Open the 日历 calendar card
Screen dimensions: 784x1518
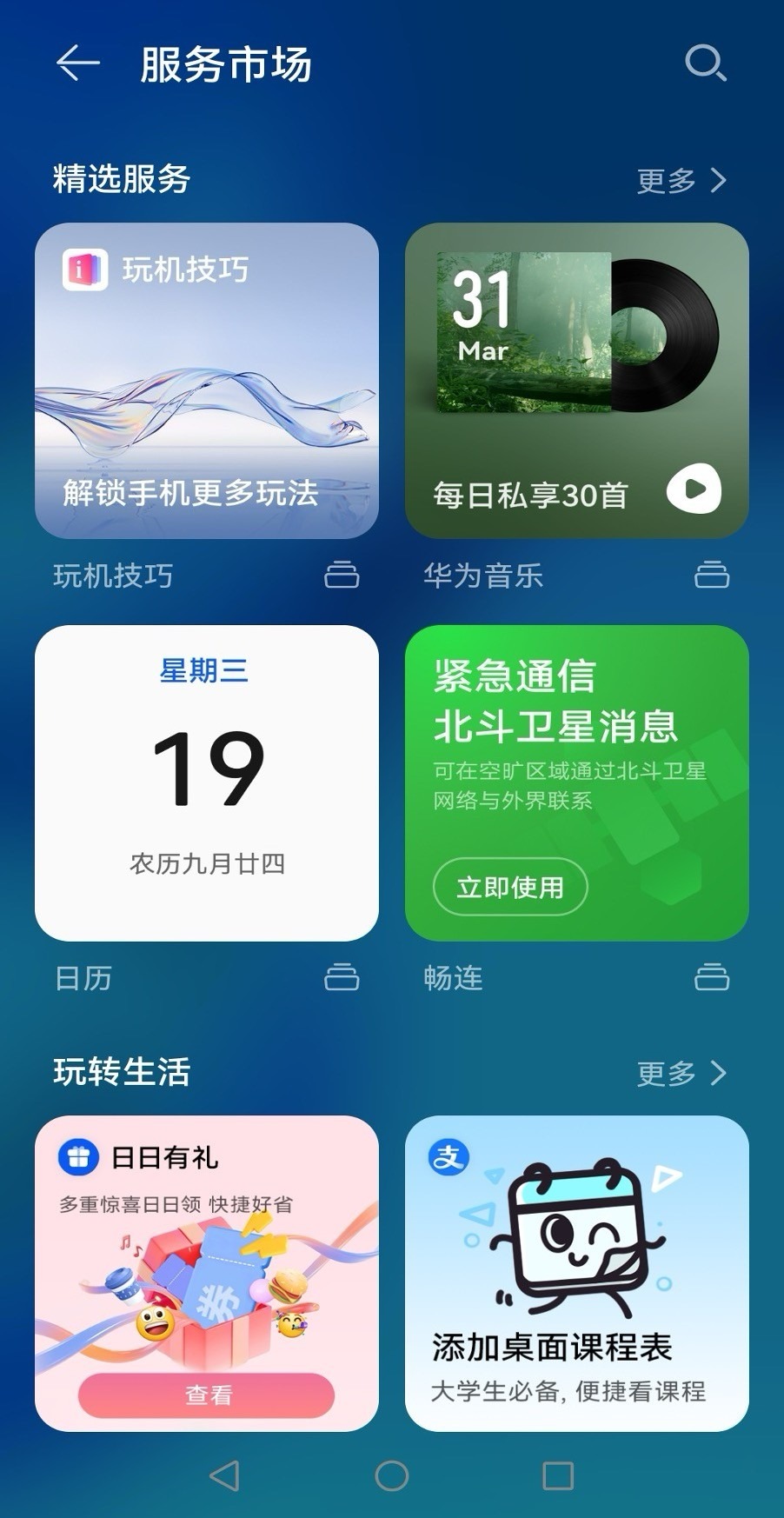pyautogui.click(x=207, y=782)
